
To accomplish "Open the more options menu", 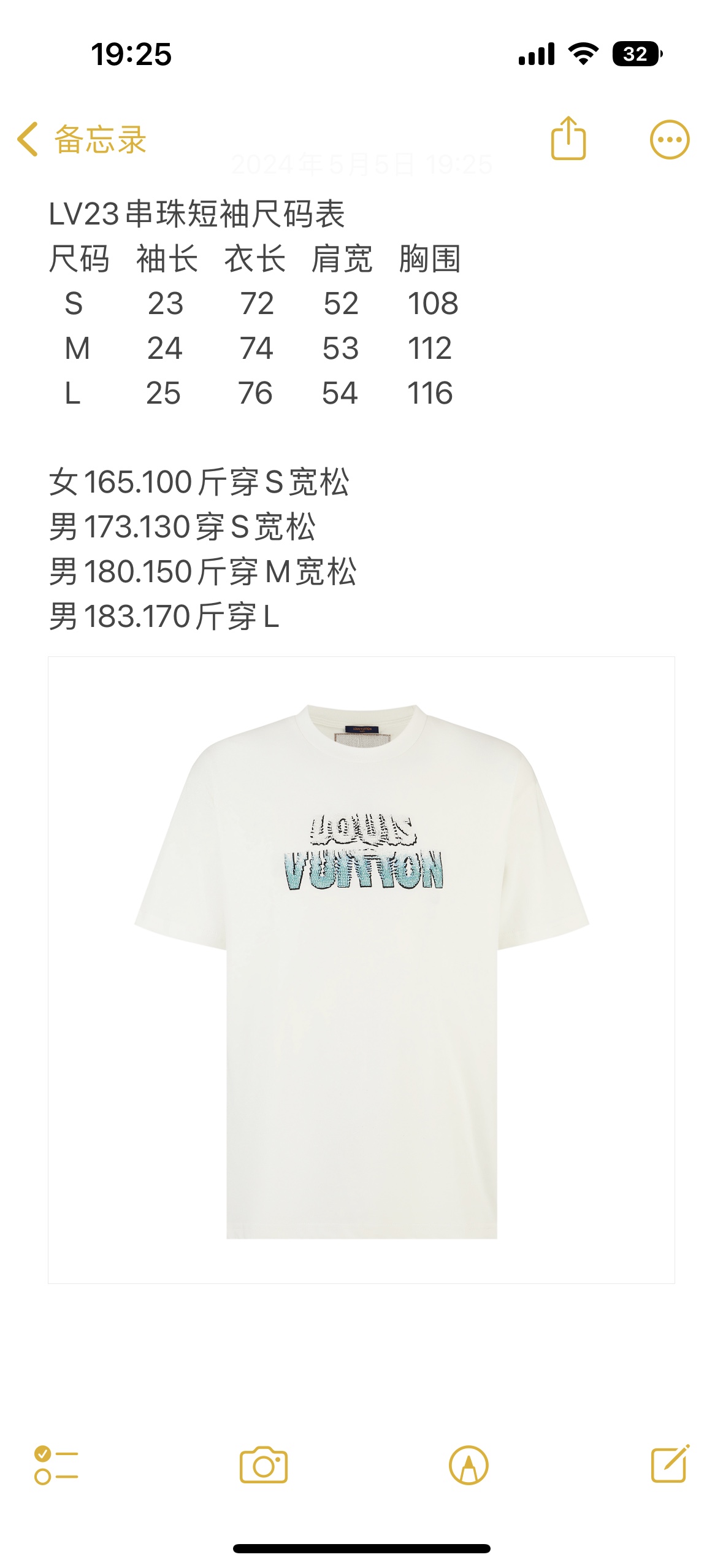I will [669, 140].
